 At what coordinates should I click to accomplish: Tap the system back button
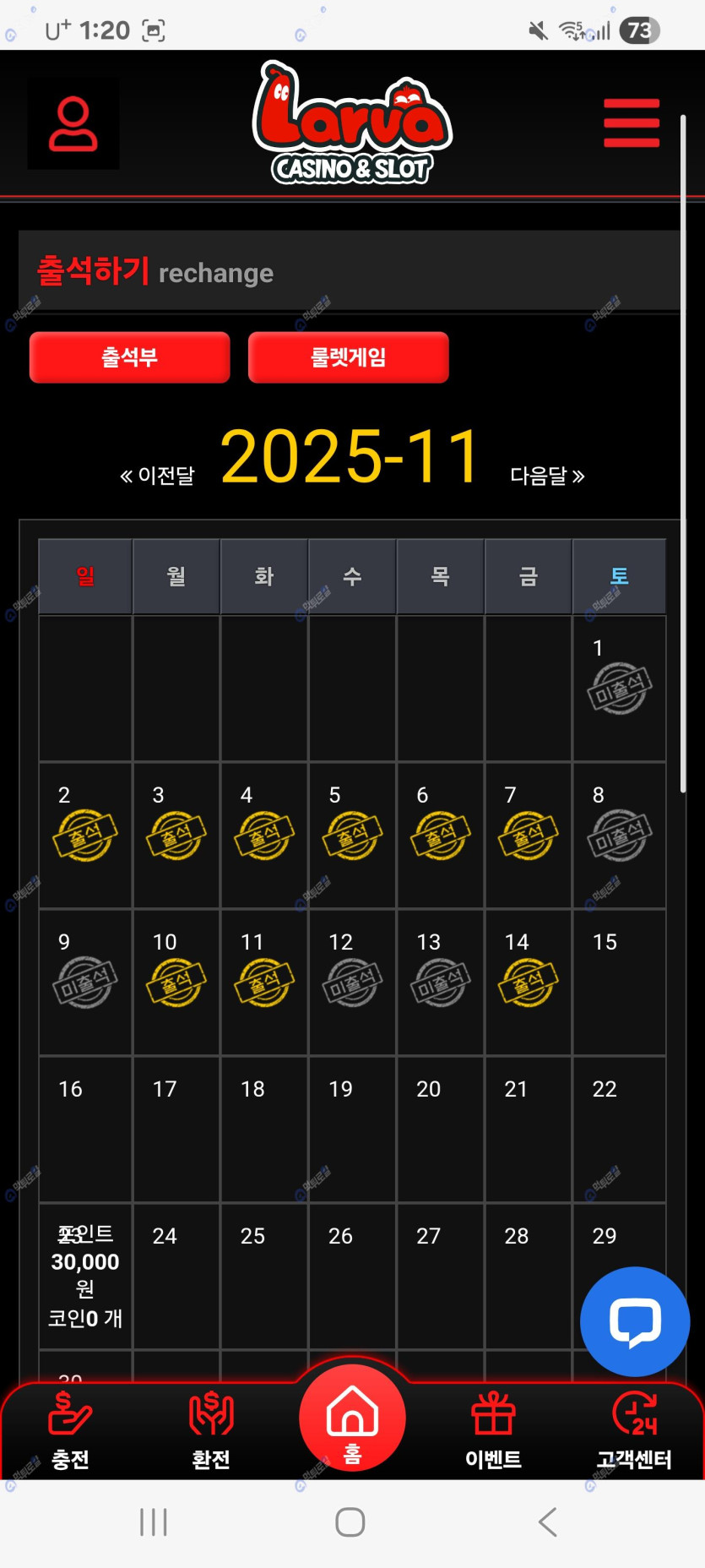pos(547,1522)
